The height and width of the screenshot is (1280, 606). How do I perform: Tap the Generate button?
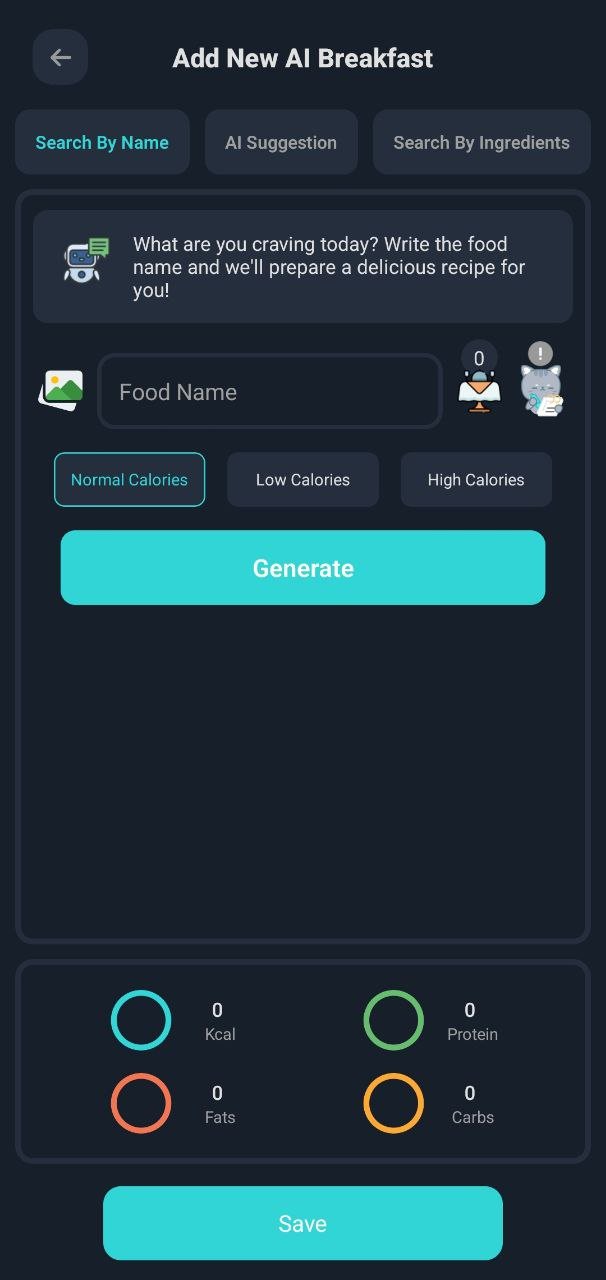[303, 567]
